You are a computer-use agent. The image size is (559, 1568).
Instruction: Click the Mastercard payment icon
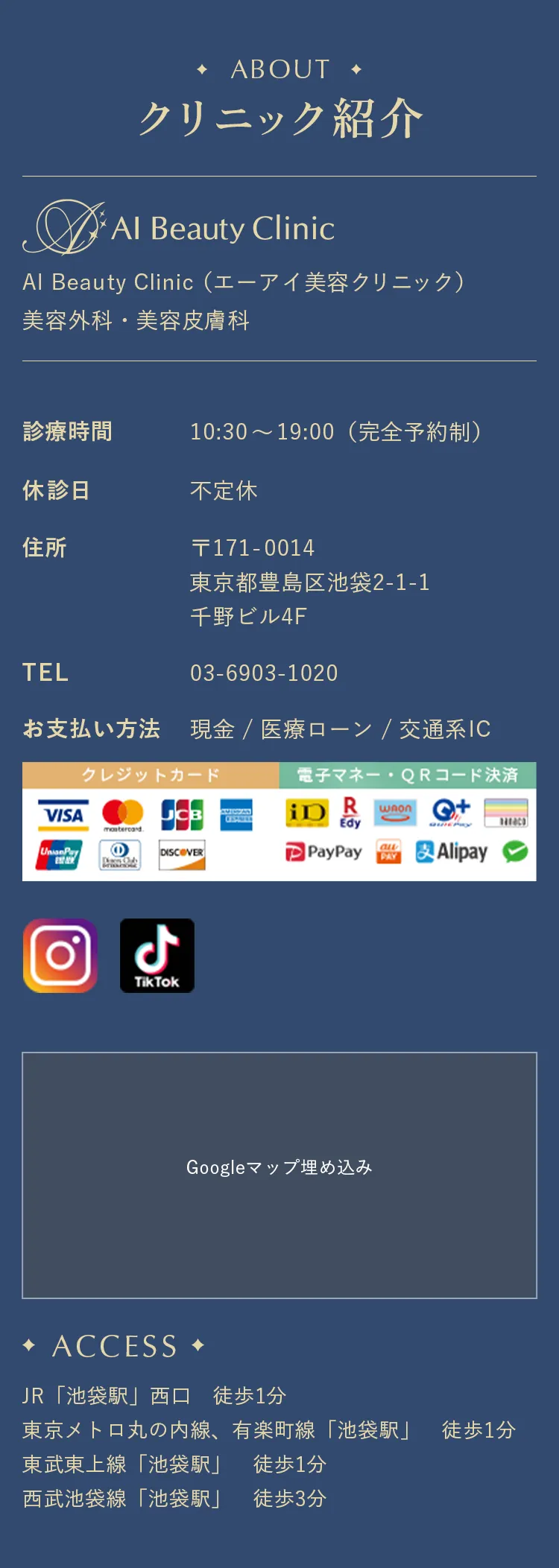[121, 814]
